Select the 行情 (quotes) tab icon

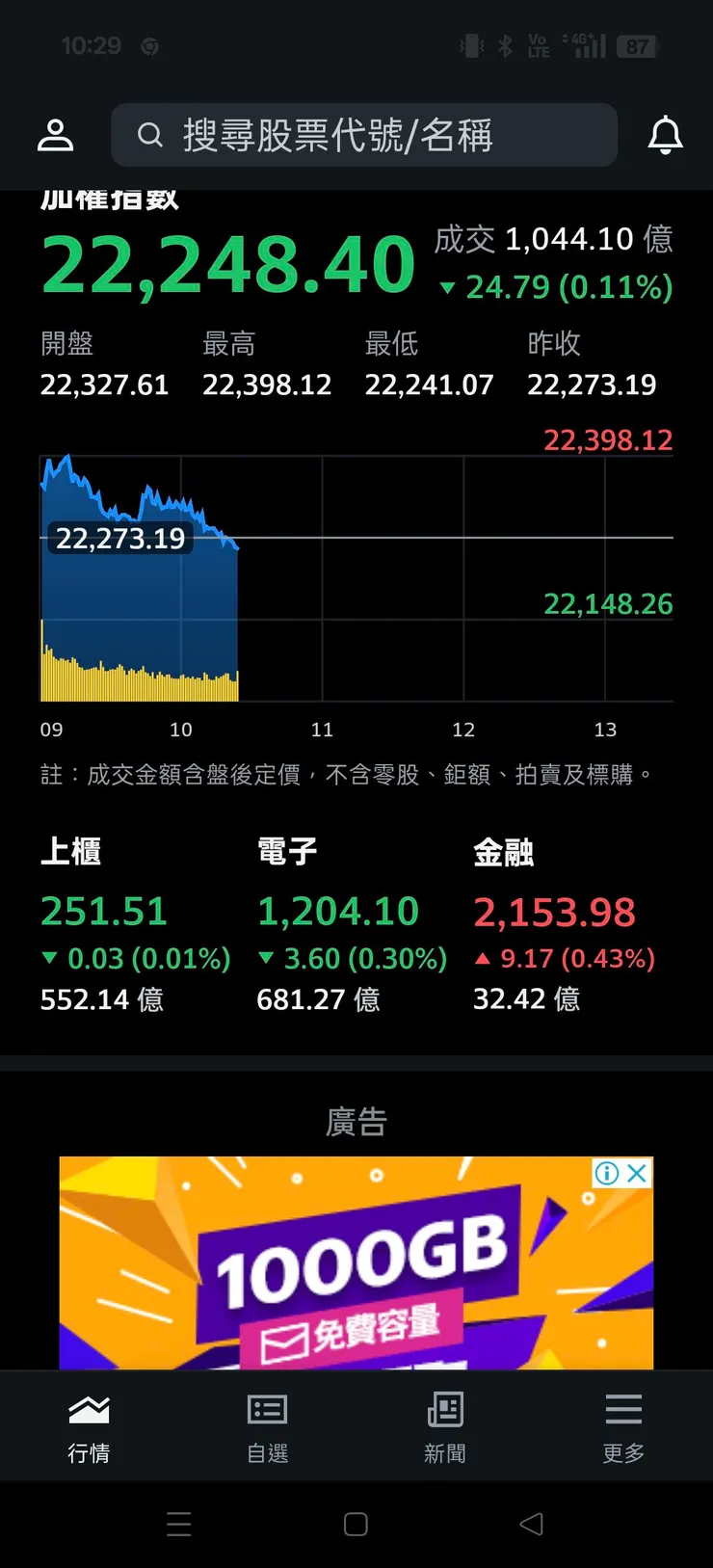point(90,1409)
